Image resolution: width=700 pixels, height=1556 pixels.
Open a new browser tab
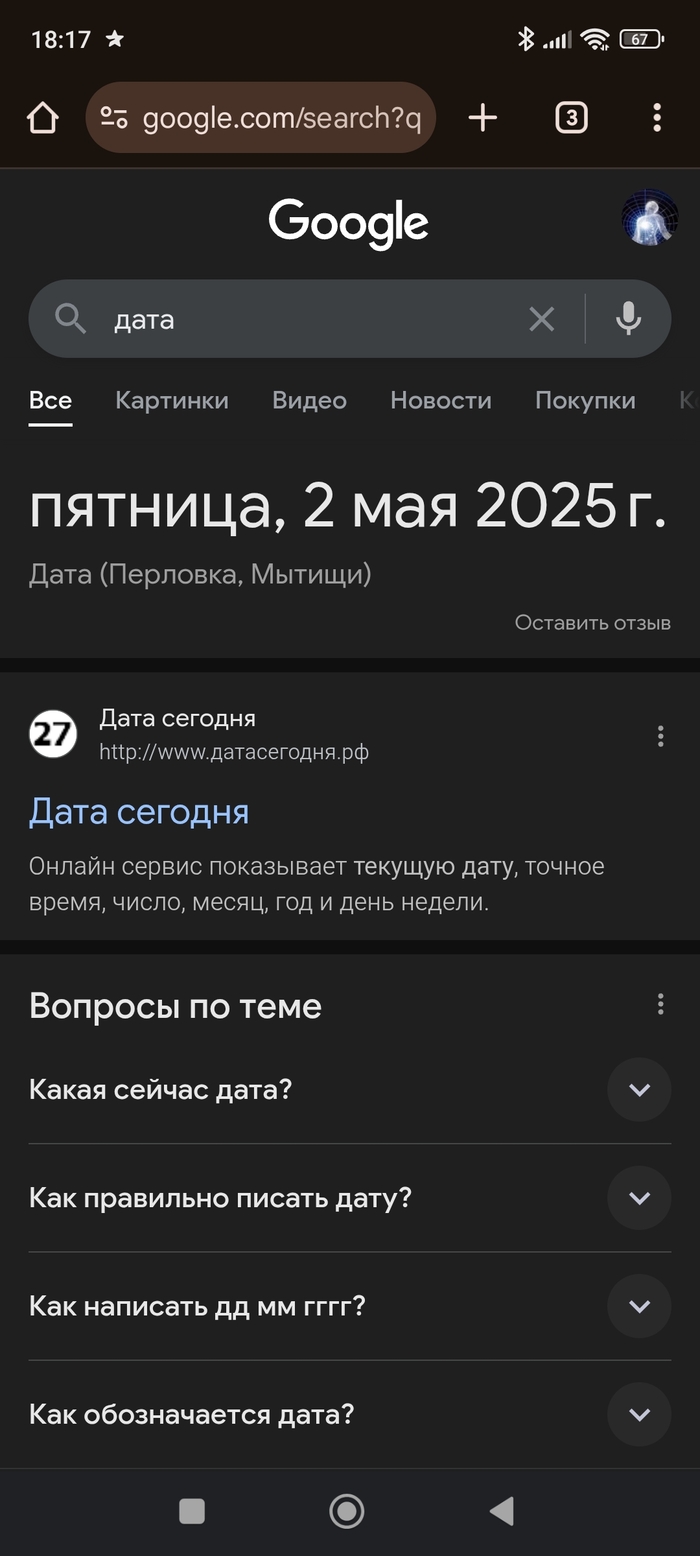coord(483,118)
